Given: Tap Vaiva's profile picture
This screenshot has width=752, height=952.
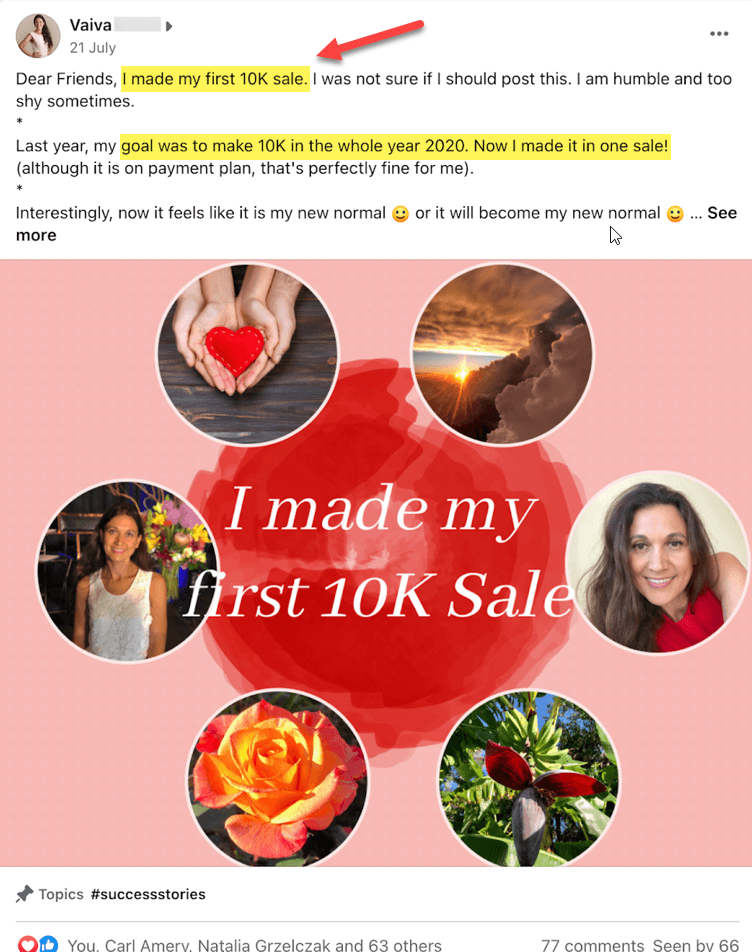Looking at the screenshot, I should 37,36.
